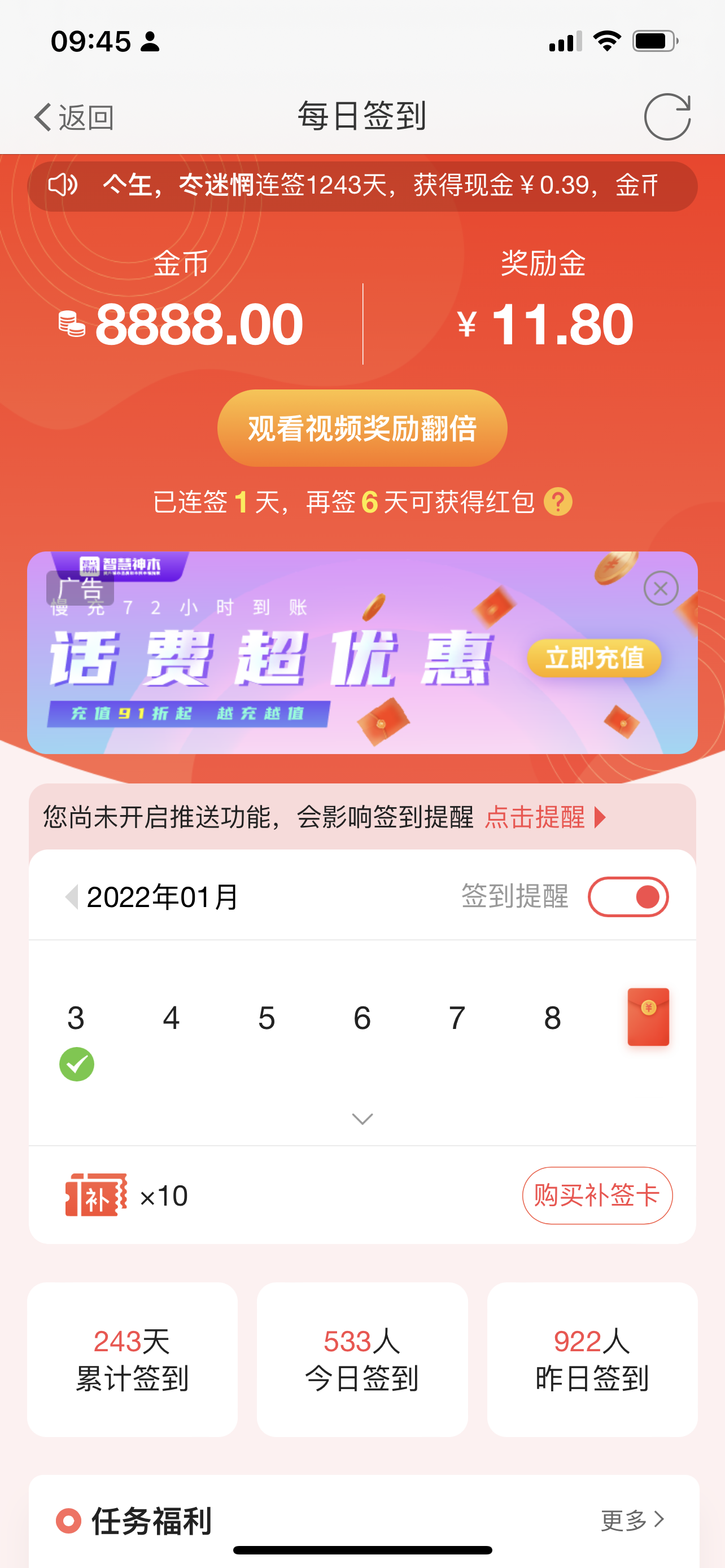The width and height of the screenshot is (725, 1568).
Task: Expand the sign-in calendar with the chevron
Action: pyautogui.click(x=362, y=1119)
